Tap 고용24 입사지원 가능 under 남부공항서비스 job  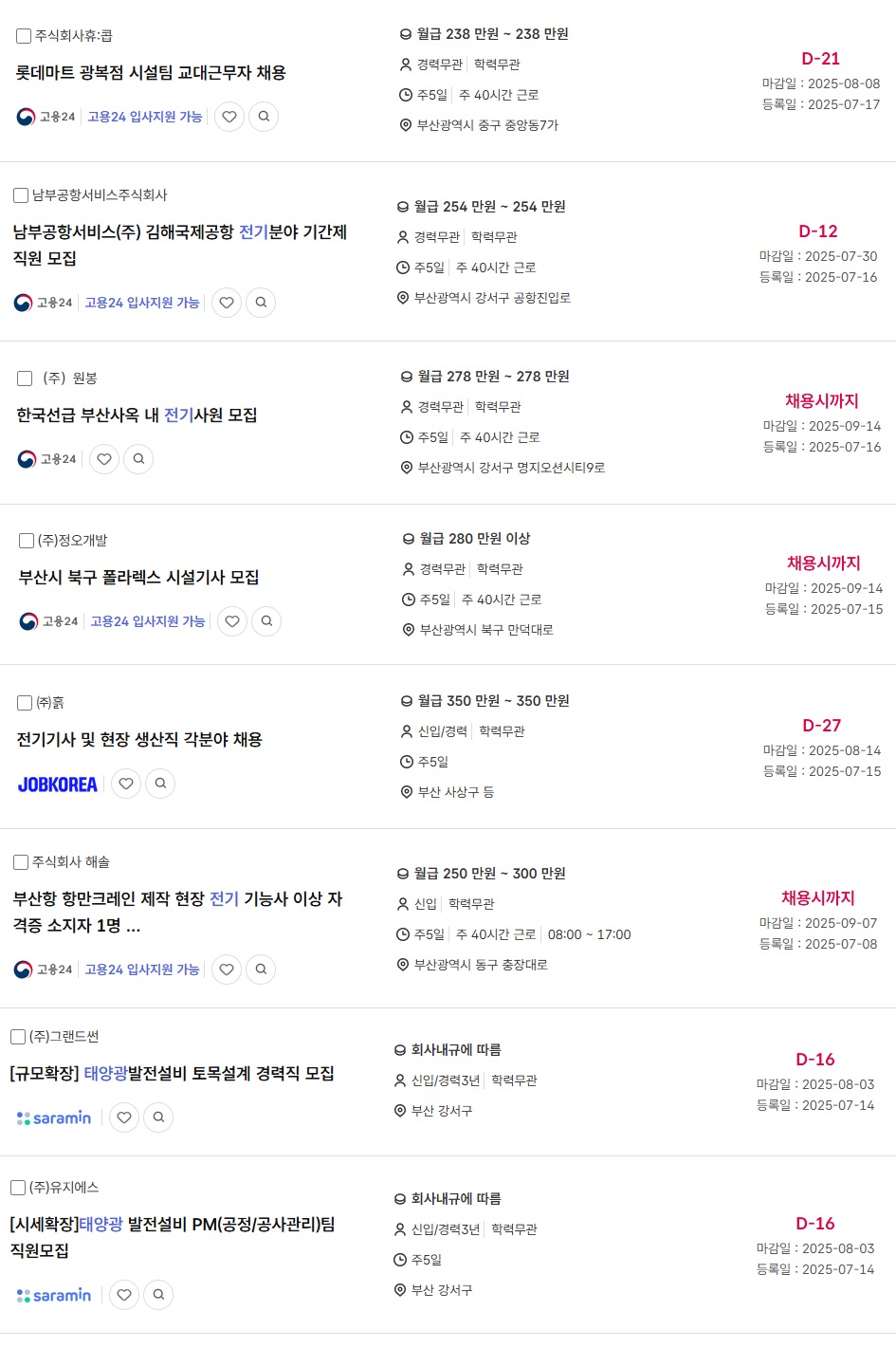pos(142,303)
